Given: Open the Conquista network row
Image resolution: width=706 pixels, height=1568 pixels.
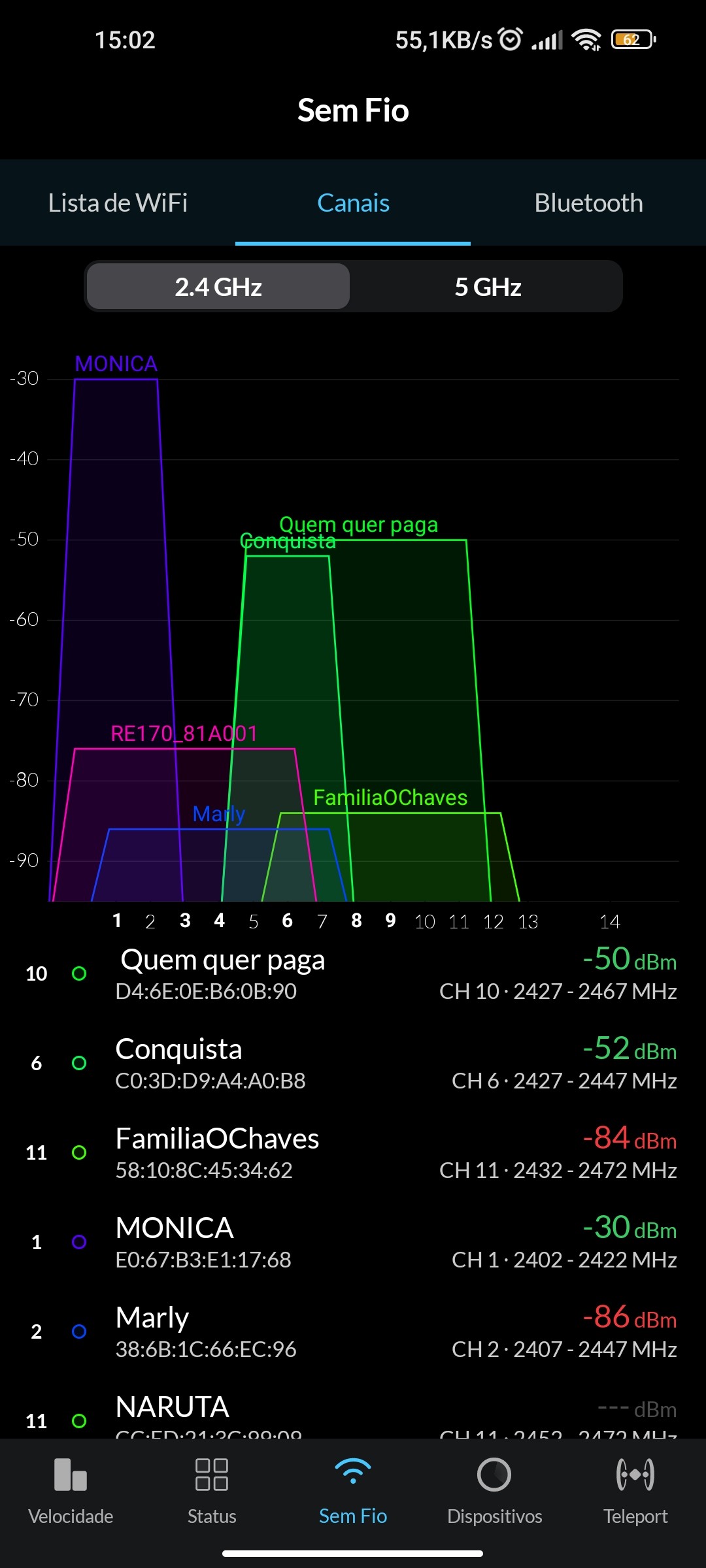Looking at the screenshot, I should click(353, 1064).
